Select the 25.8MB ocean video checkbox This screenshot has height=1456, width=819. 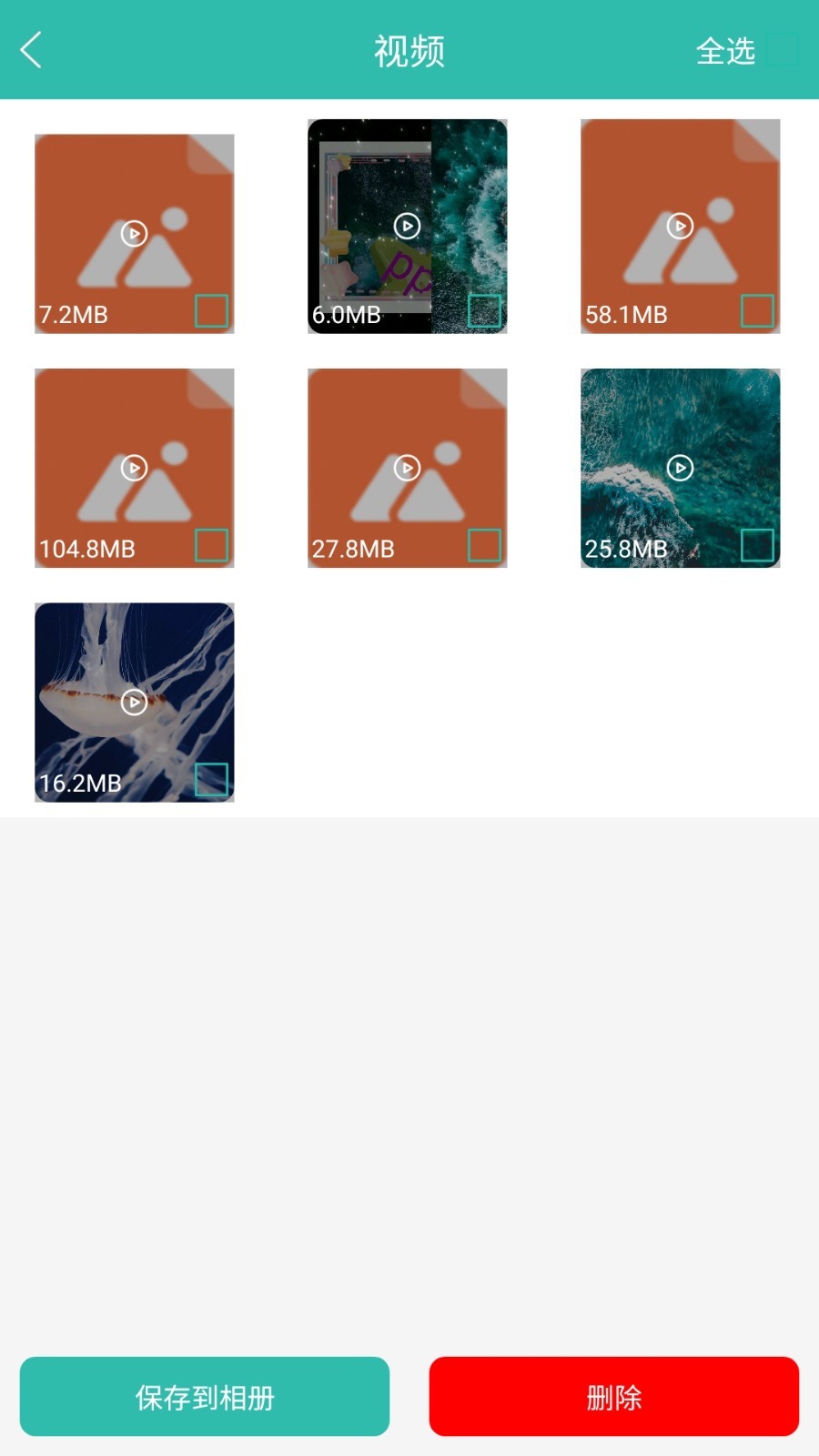pos(757,545)
